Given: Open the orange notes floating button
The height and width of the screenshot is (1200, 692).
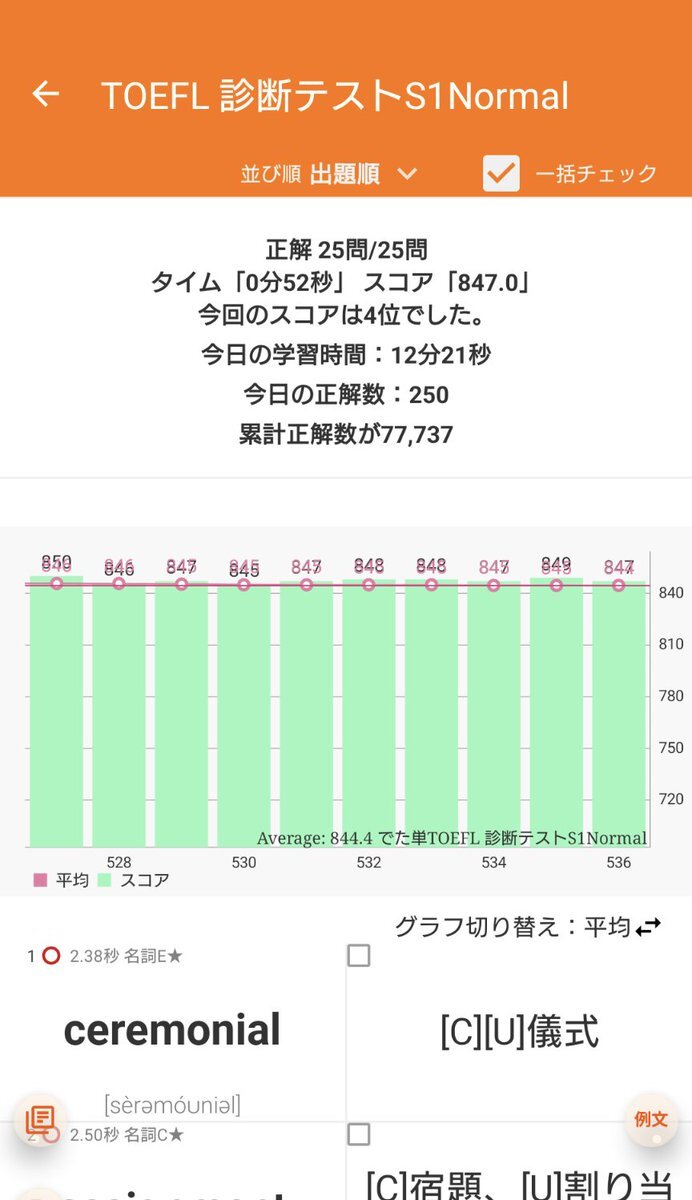Looking at the screenshot, I should click(41, 1119).
